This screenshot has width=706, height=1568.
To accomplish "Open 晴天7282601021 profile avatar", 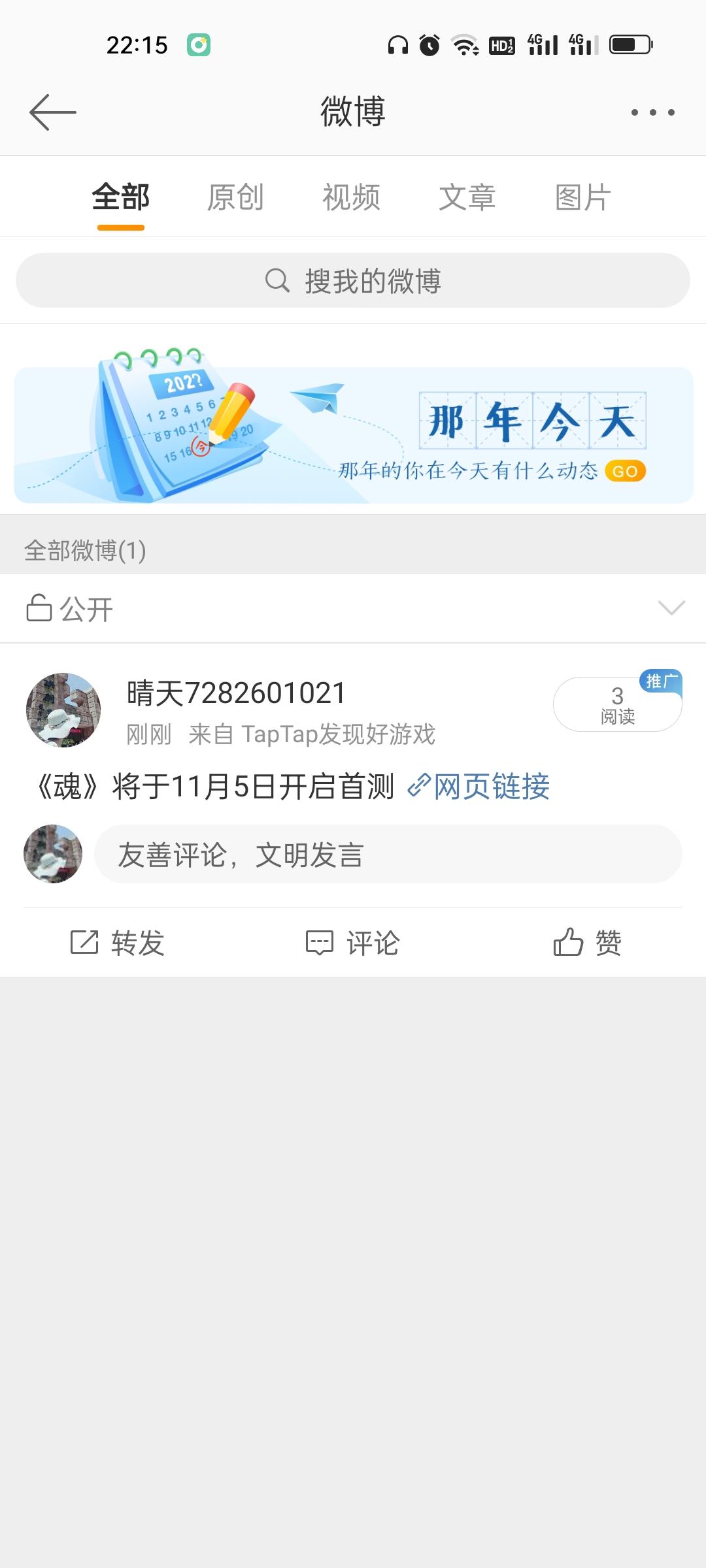I will (x=63, y=710).
